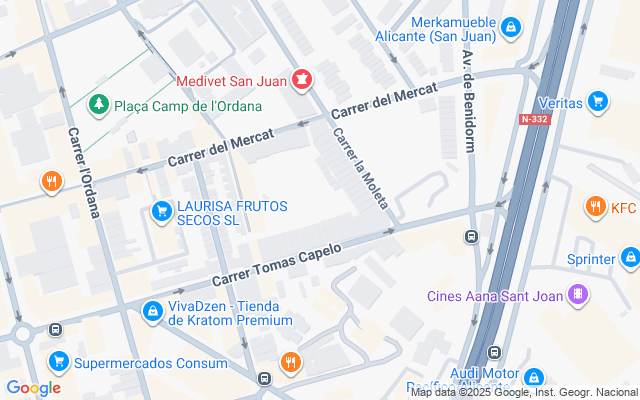Viewport: 640px width, 400px height.
Task: Open the LAURISA FRUTOS SECOS SL marker
Action: coord(162,212)
